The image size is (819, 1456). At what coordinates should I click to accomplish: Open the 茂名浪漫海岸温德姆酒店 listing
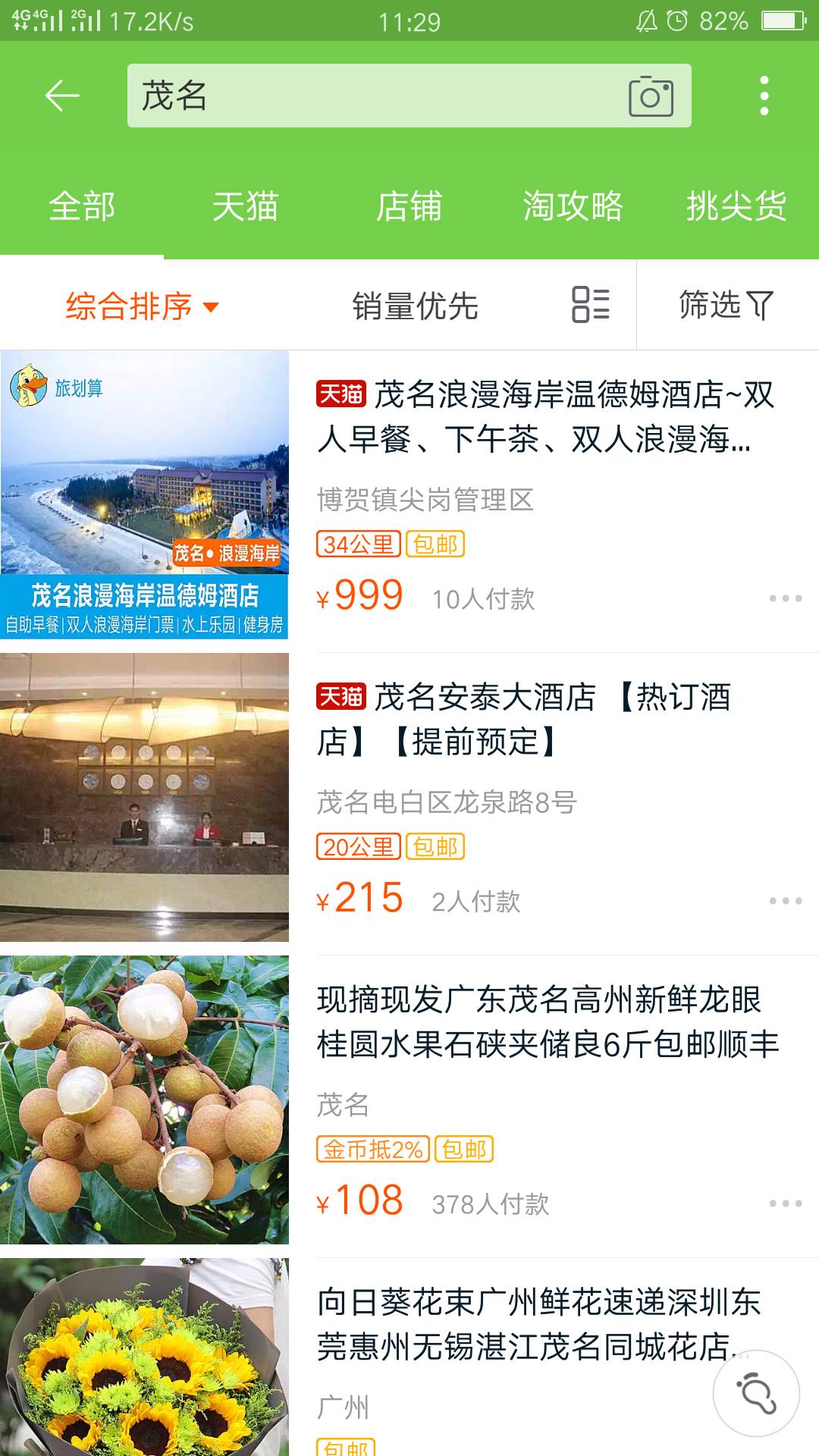pos(544,416)
